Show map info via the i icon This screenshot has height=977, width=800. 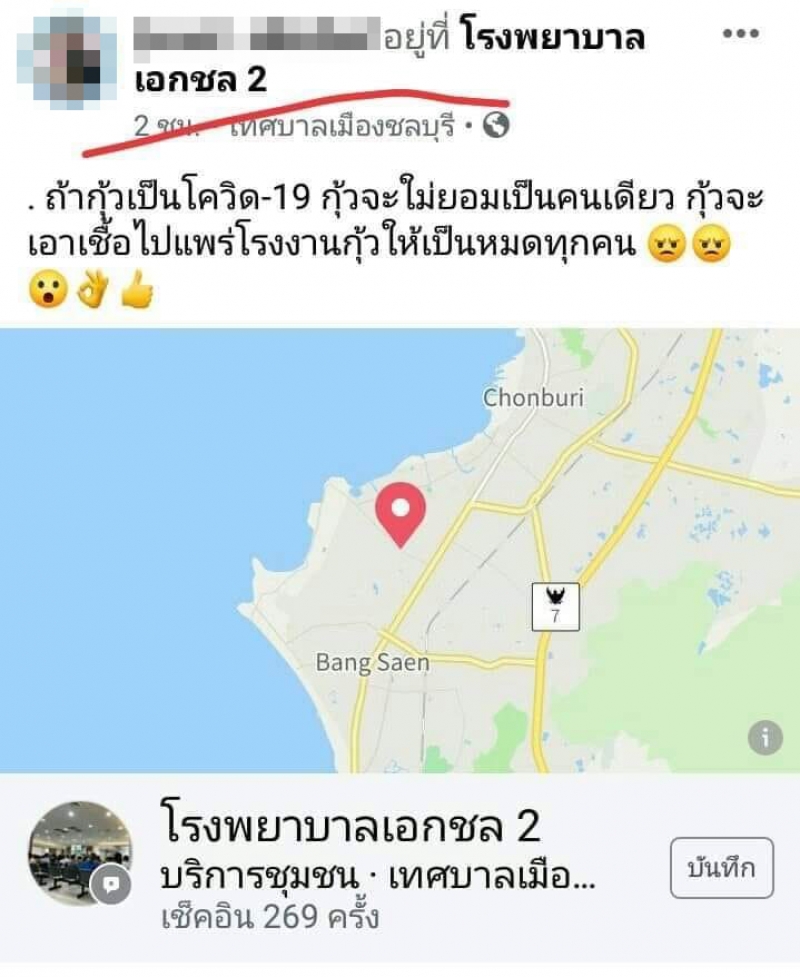click(x=765, y=738)
